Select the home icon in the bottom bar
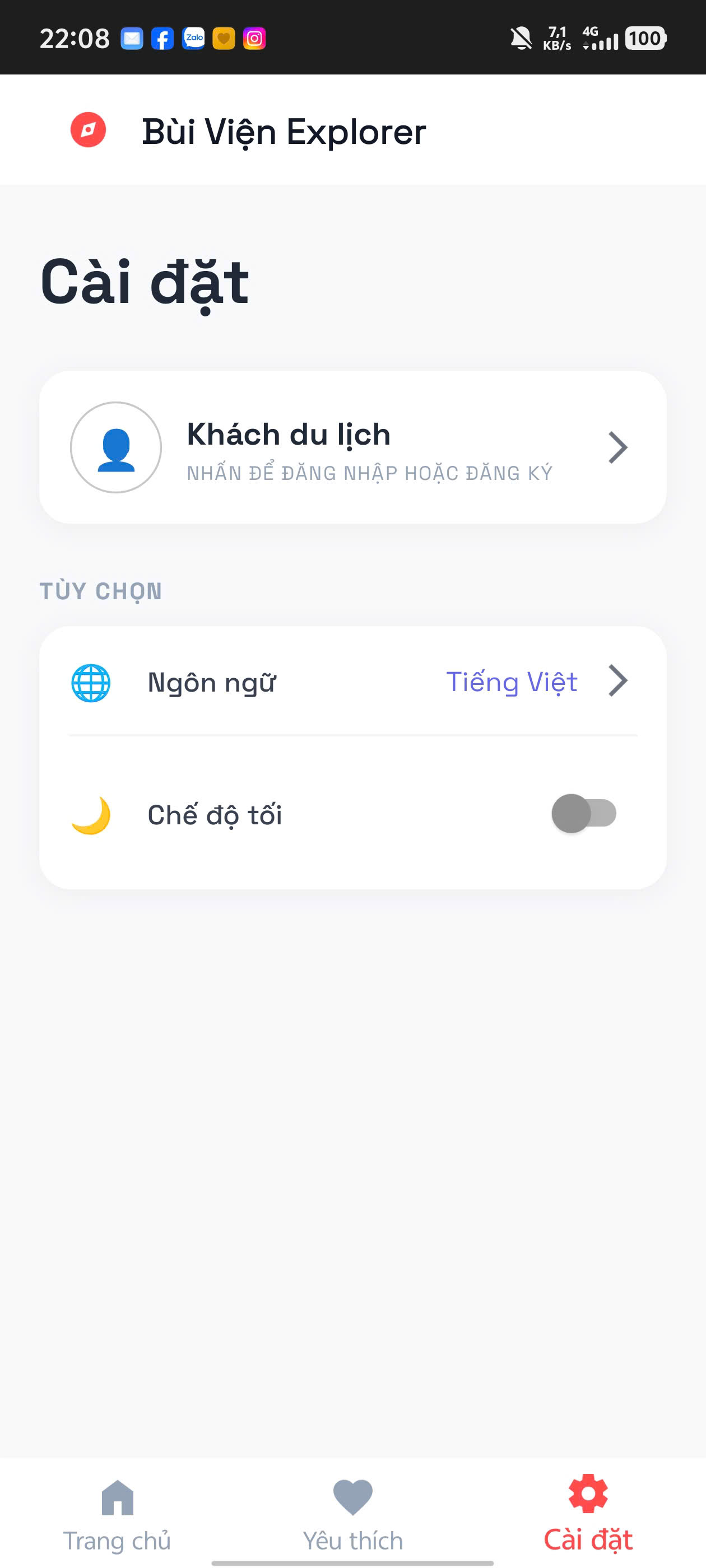706x1568 pixels. point(117,1502)
